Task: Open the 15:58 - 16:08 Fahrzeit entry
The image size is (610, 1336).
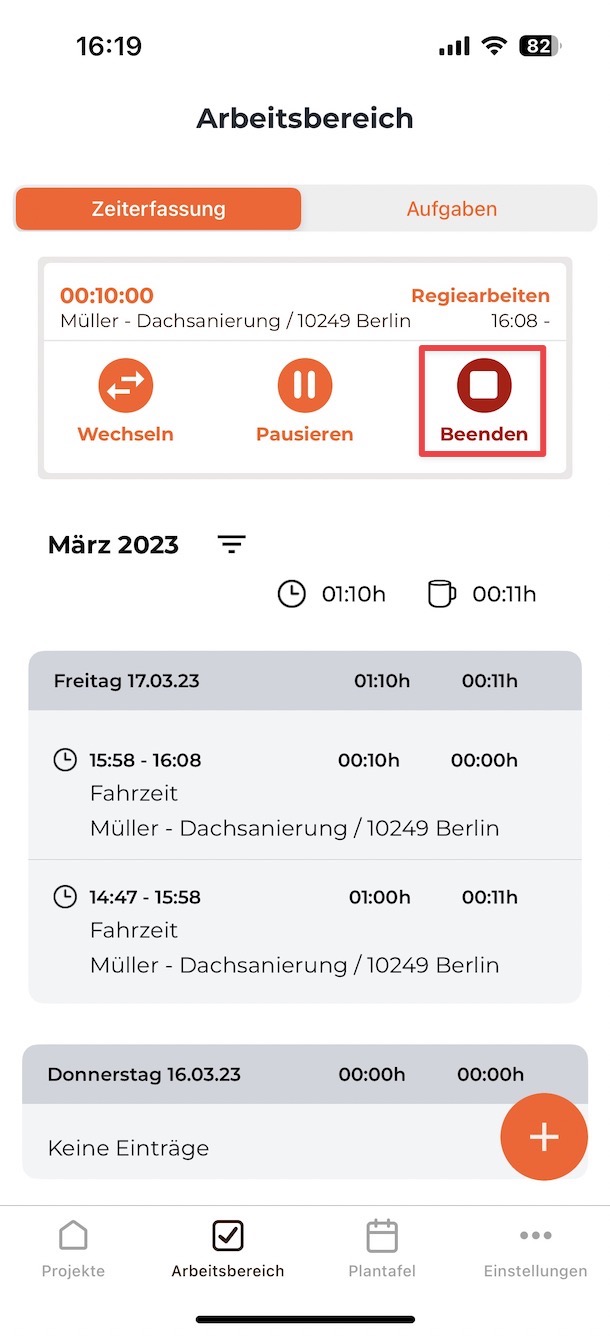Action: pos(305,794)
